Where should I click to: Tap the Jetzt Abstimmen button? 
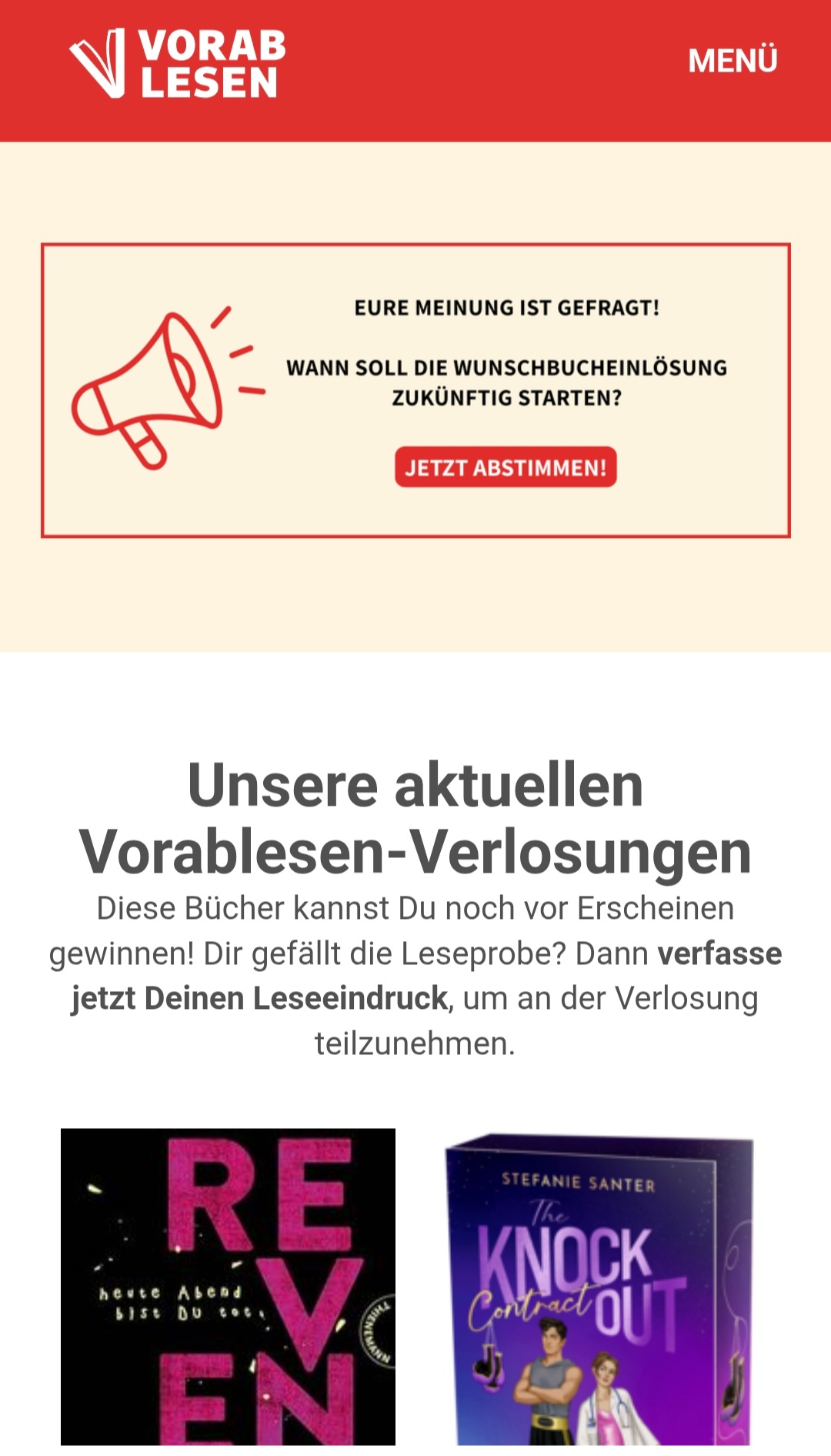pyautogui.click(x=506, y=467)
